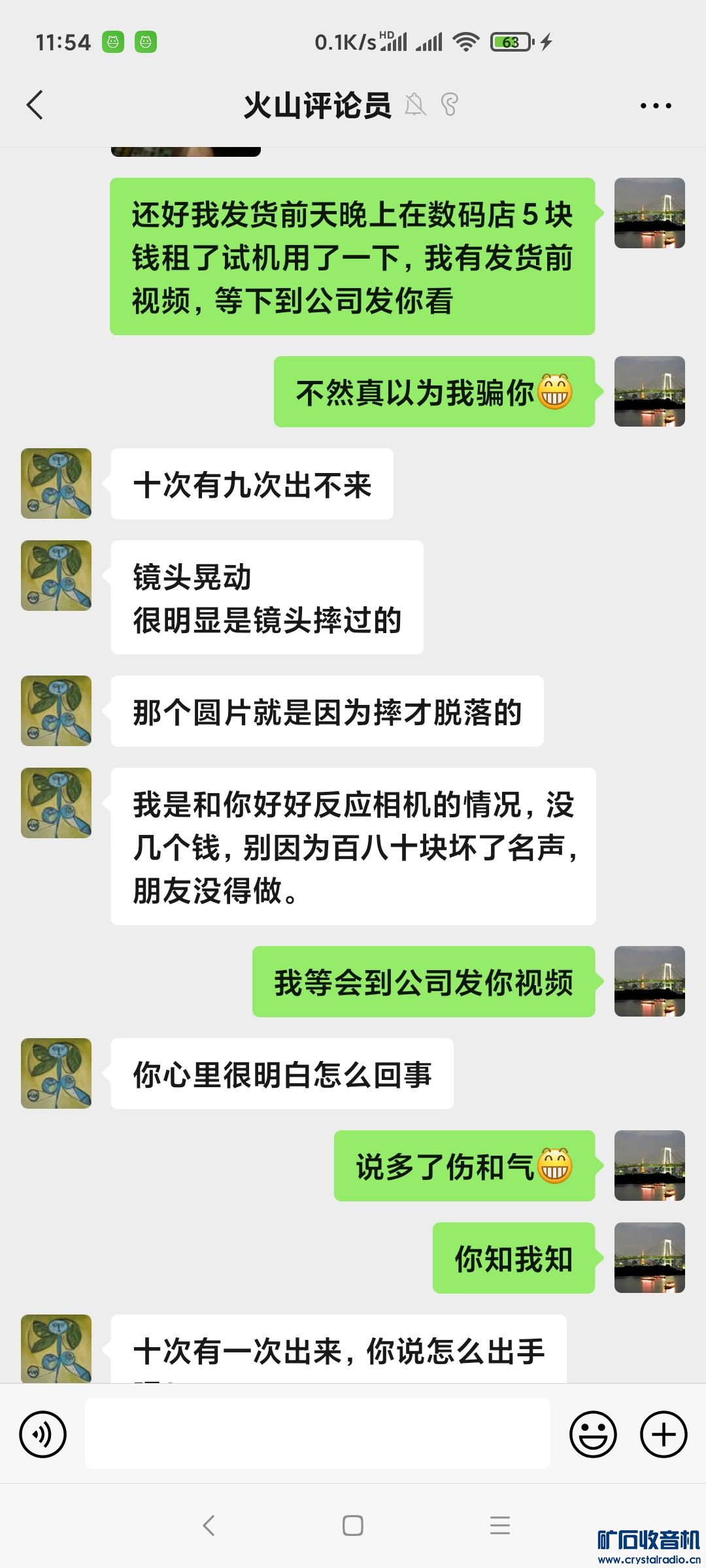The image size is (706, 1568).
Task: Tap system home button
Action: pyautogui.click(x=353, y=1526)
